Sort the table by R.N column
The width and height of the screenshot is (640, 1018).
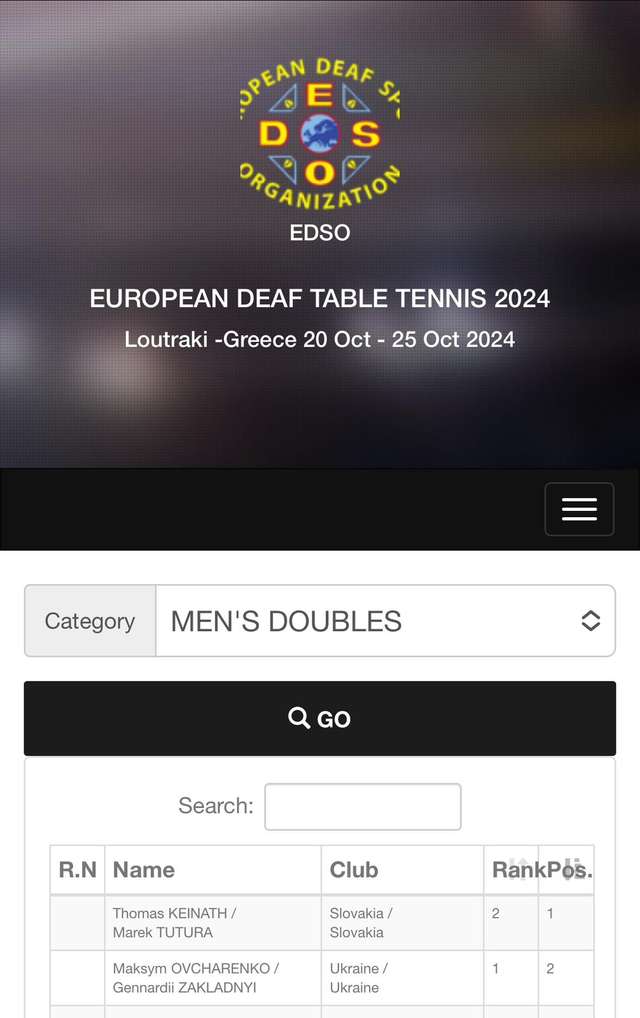(77, 870)
